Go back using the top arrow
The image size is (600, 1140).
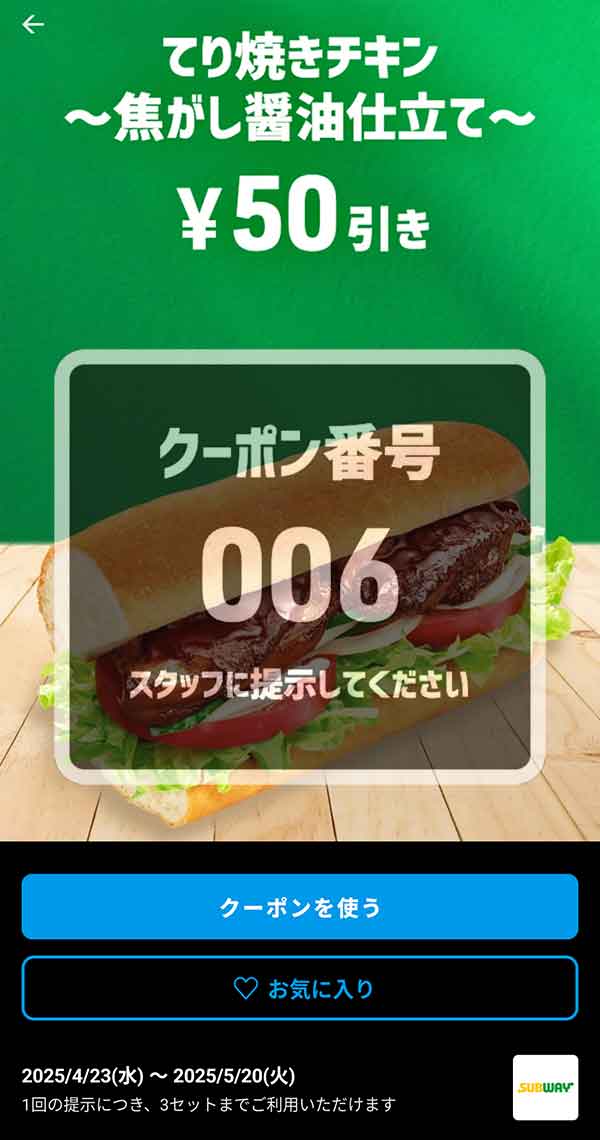pos(33,24)
